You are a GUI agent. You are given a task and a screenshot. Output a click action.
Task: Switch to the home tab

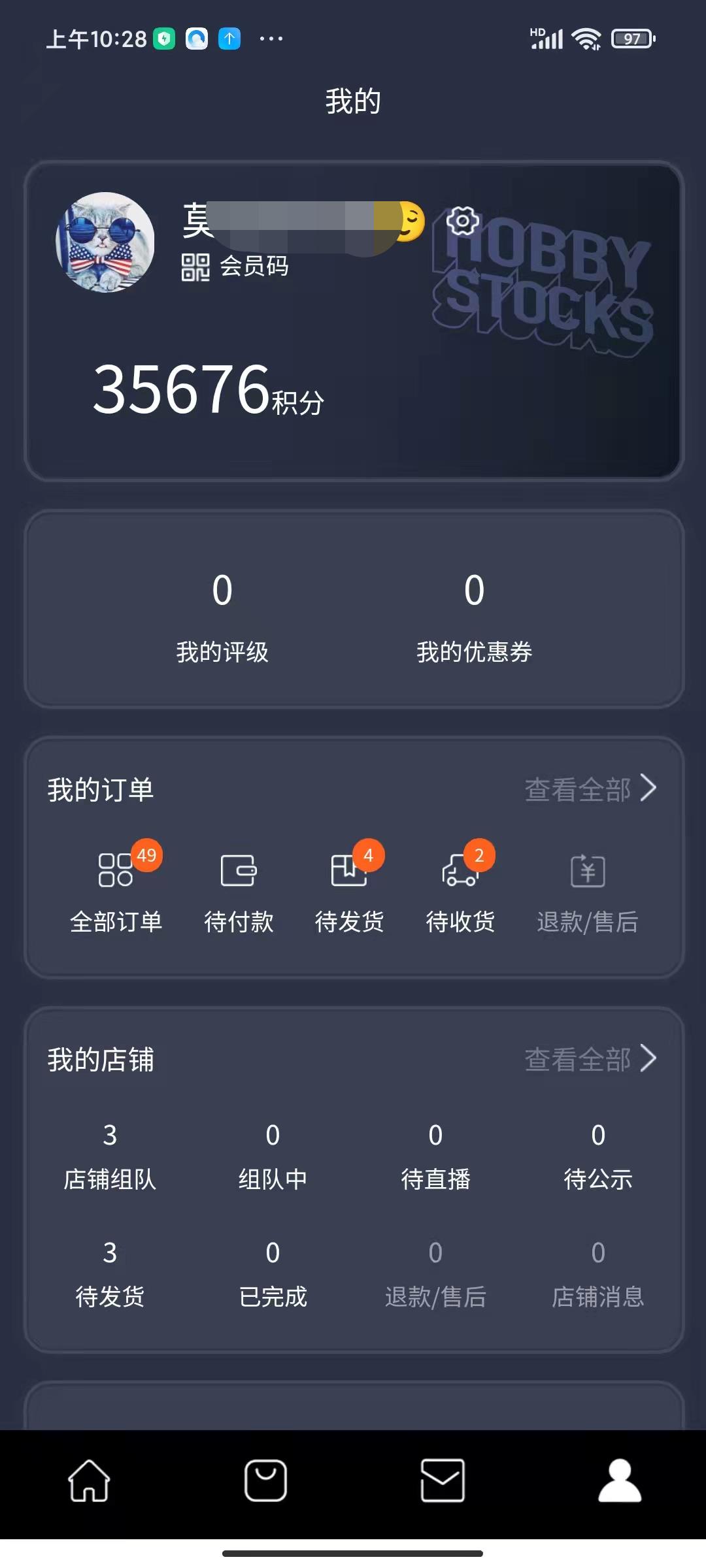click(x=89, y=1480)
